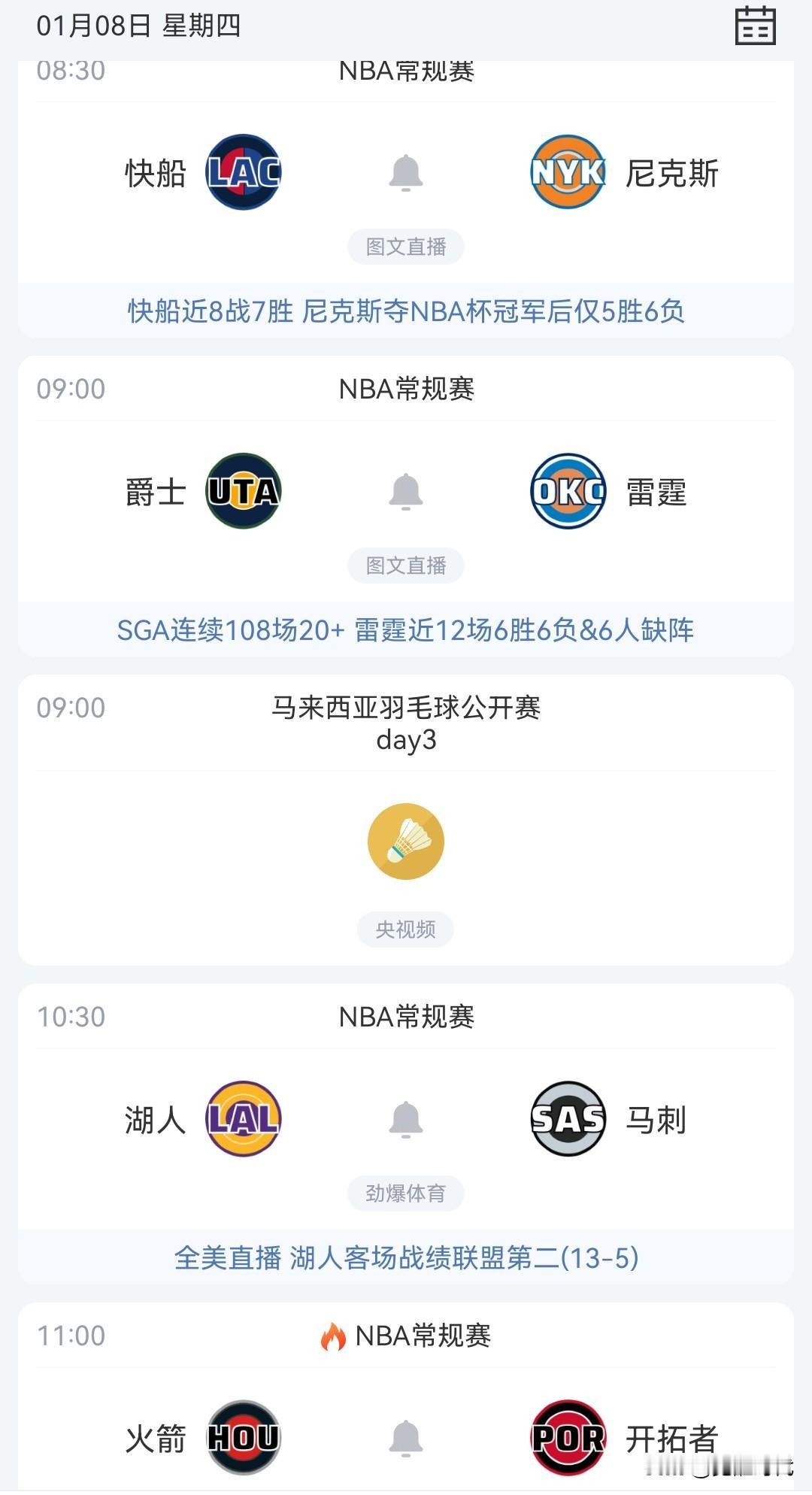The image size is (812, 1495).
Task: Open the badminton shuttlecock event icon
Action: click(x=406, y=841)
